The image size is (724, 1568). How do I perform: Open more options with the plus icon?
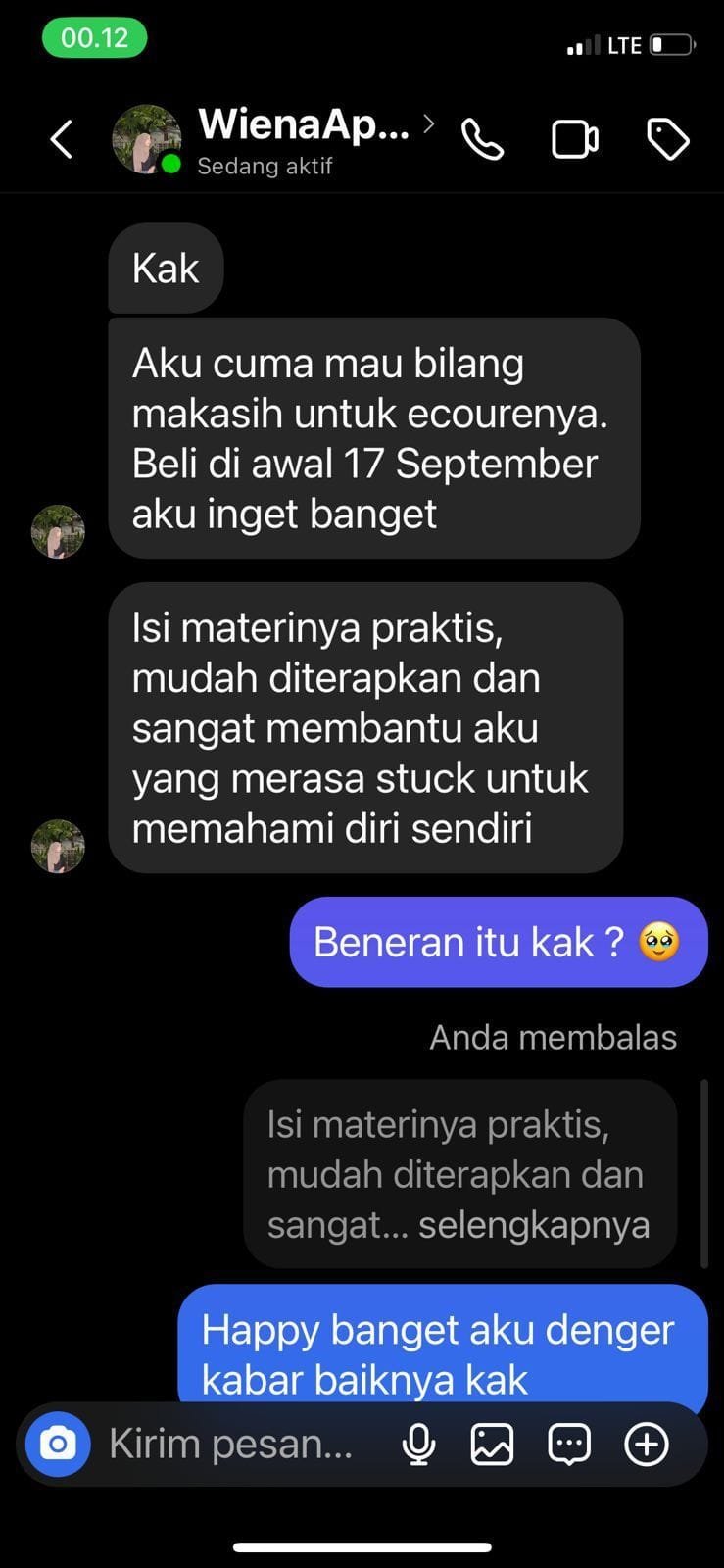point(647,1444)
